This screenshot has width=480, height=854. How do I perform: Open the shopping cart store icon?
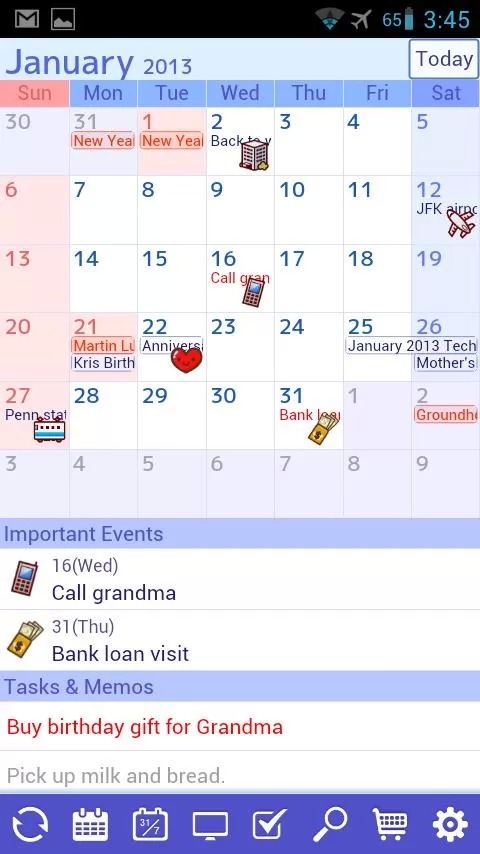point(390,824)
